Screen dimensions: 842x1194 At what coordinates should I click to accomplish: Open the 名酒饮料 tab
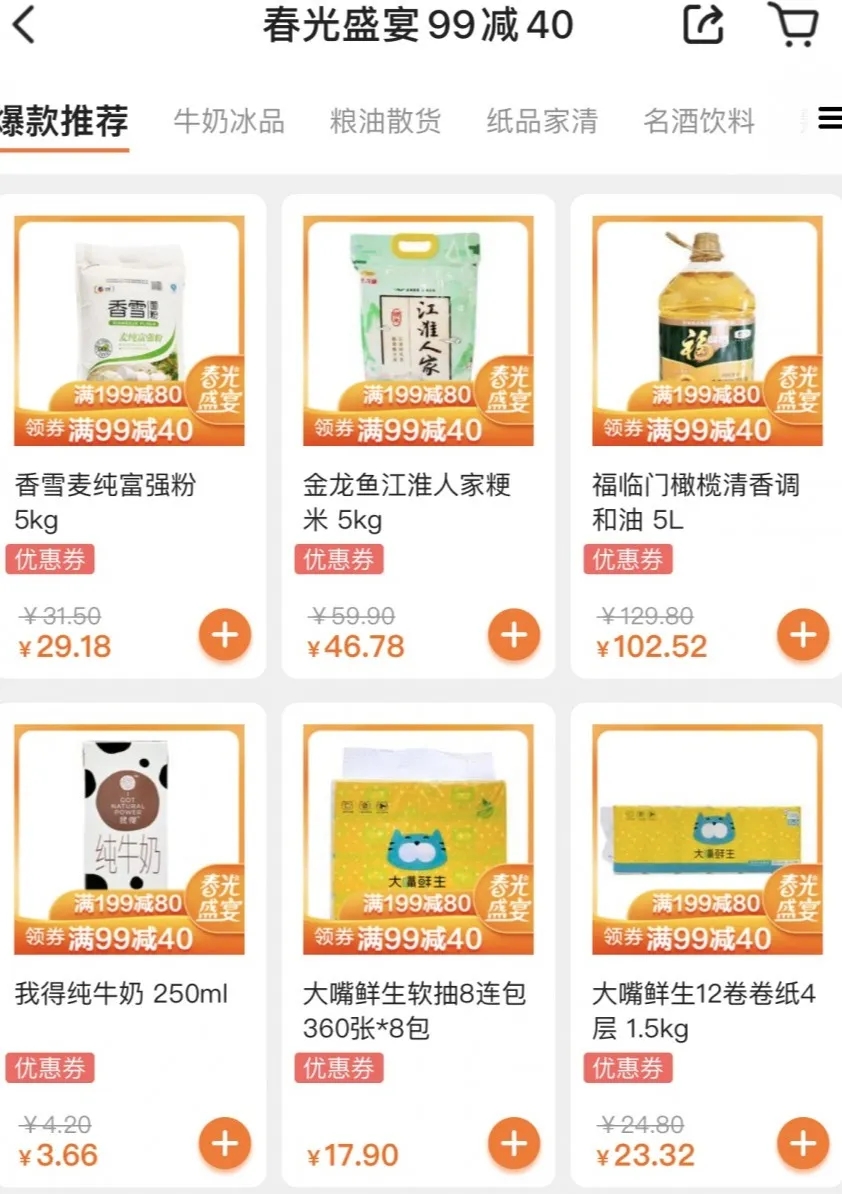click(x=699, y=122)
